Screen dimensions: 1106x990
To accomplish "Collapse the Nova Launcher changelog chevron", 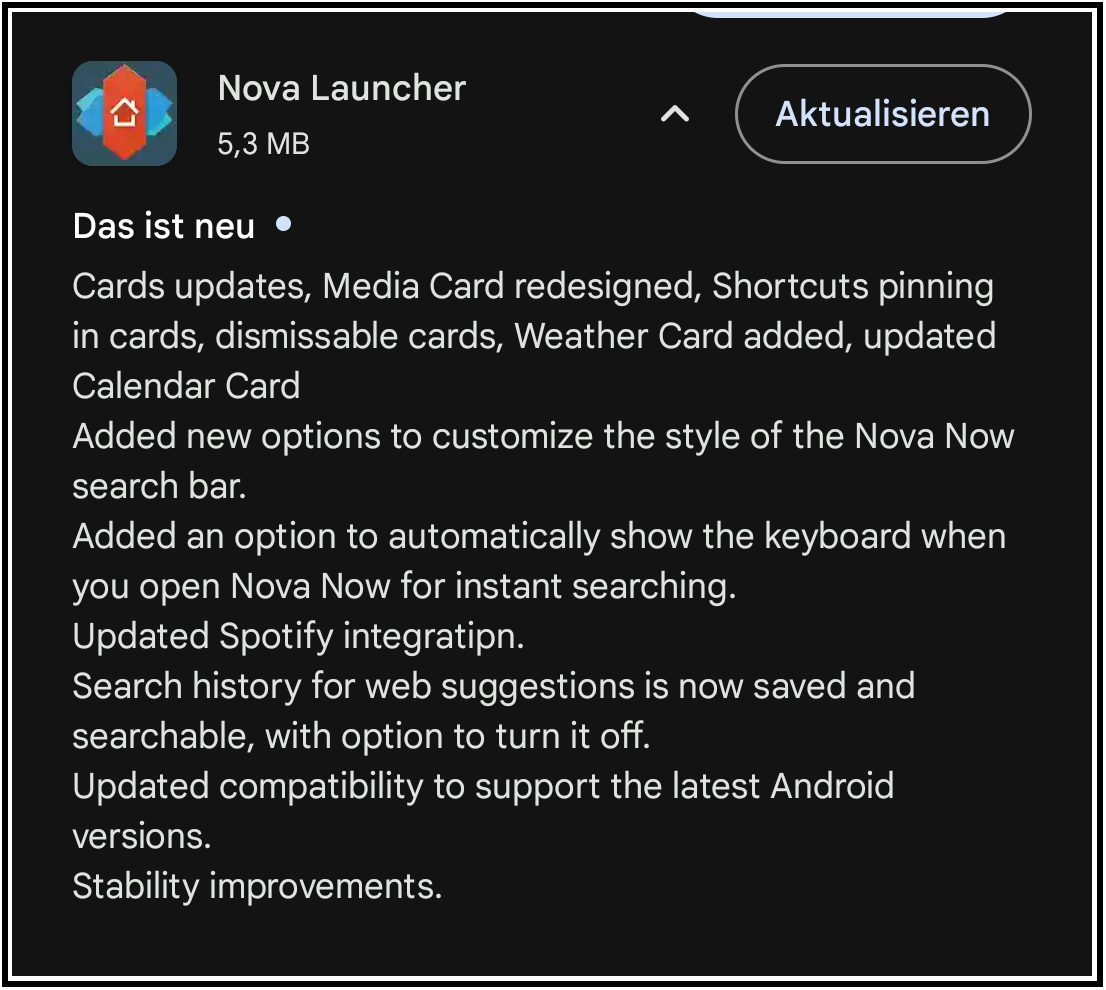I will click(x=675, y=115).
